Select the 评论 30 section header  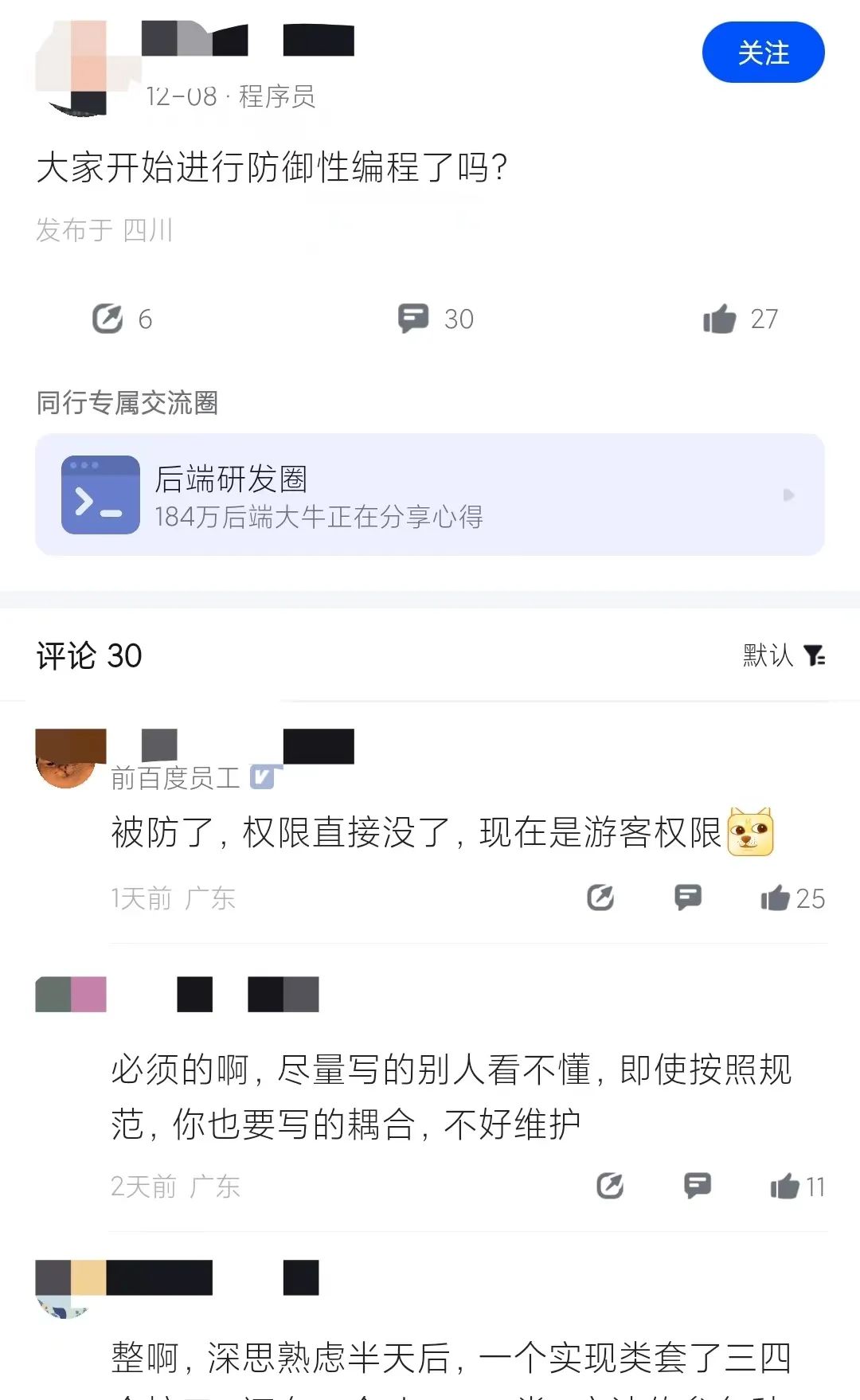[88, 655]
